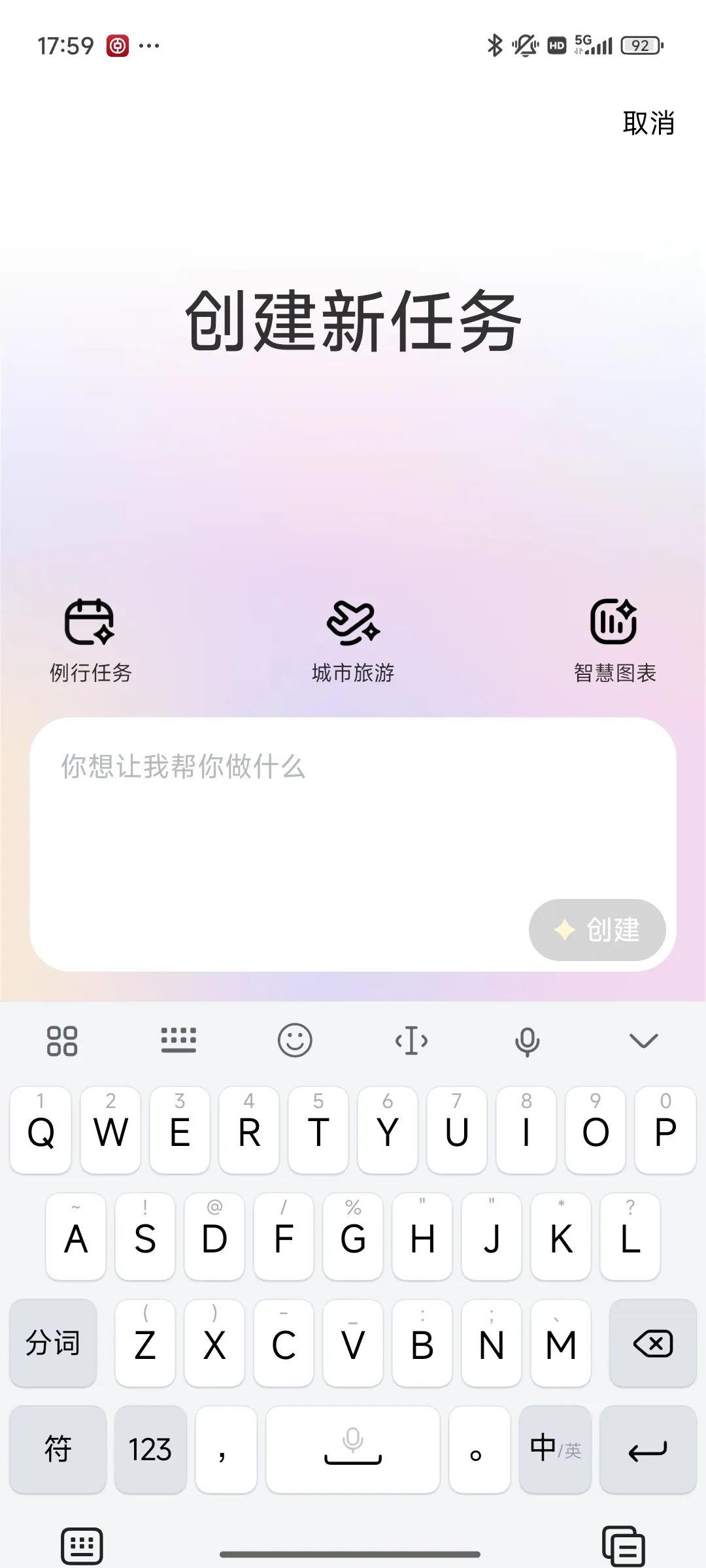This screenshot has width=706, height=1568.
Task: Tap the keyboard layout switch icon
Action: point(178,1040)
